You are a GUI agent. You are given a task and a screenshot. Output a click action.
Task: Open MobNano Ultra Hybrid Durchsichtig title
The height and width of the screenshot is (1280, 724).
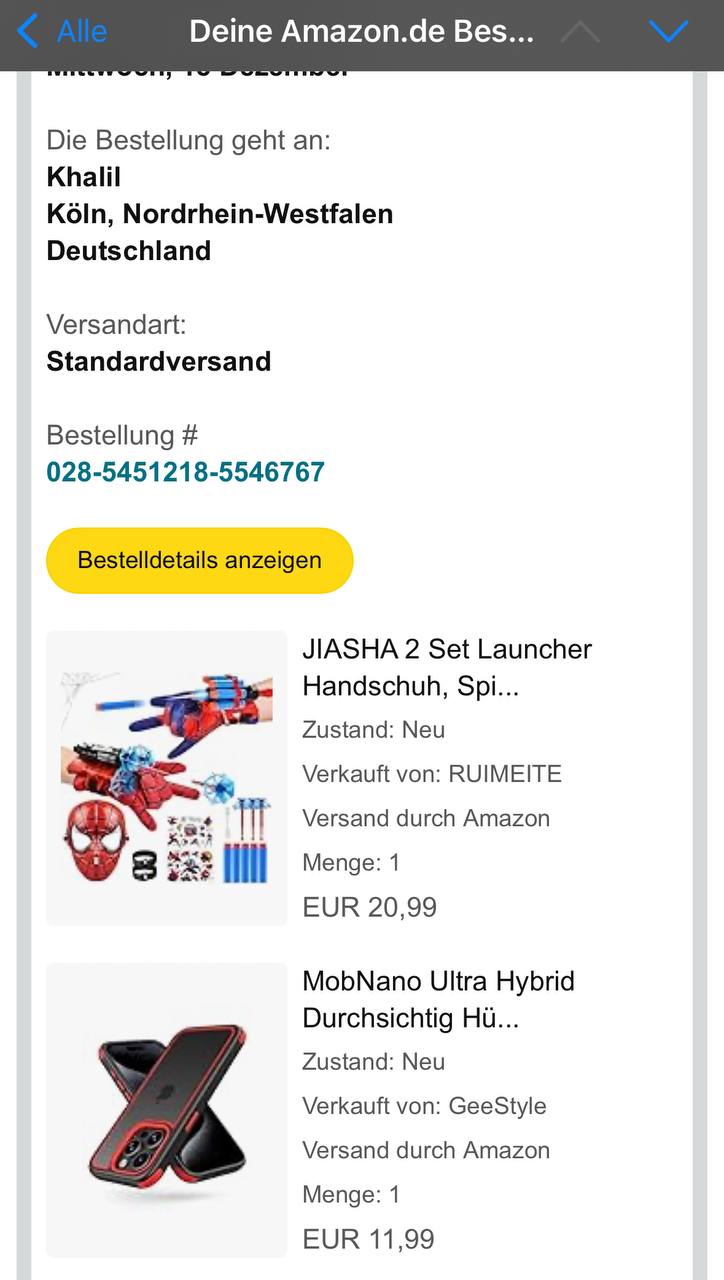coord(438,1000)
